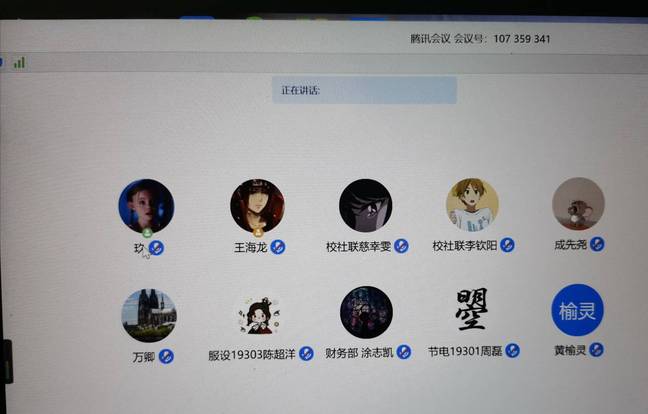Select participant 黄榆灵

click(578, 310)
